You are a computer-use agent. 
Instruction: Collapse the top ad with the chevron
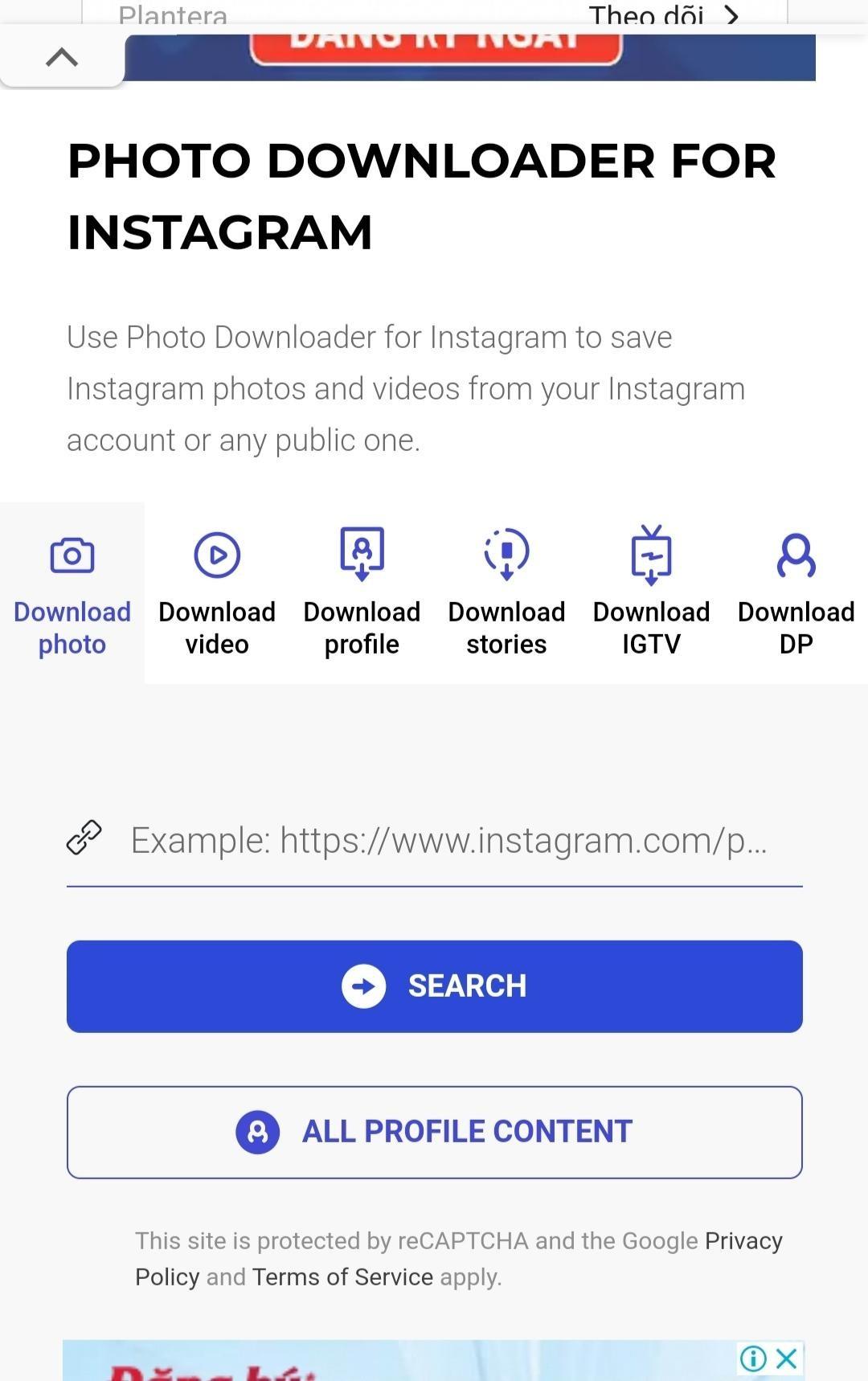(62, 57)
